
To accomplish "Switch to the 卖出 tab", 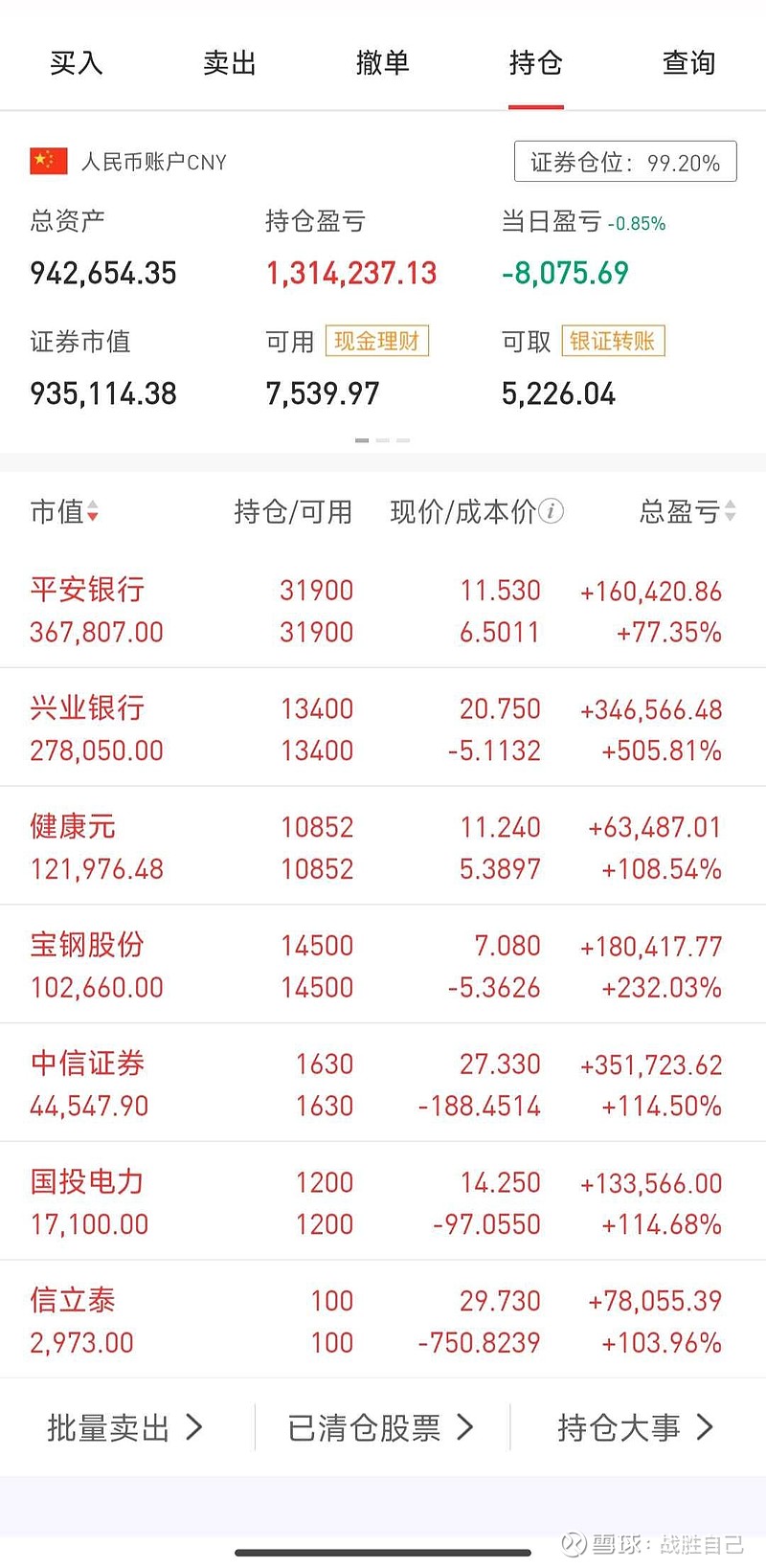I will click(230, 63).
